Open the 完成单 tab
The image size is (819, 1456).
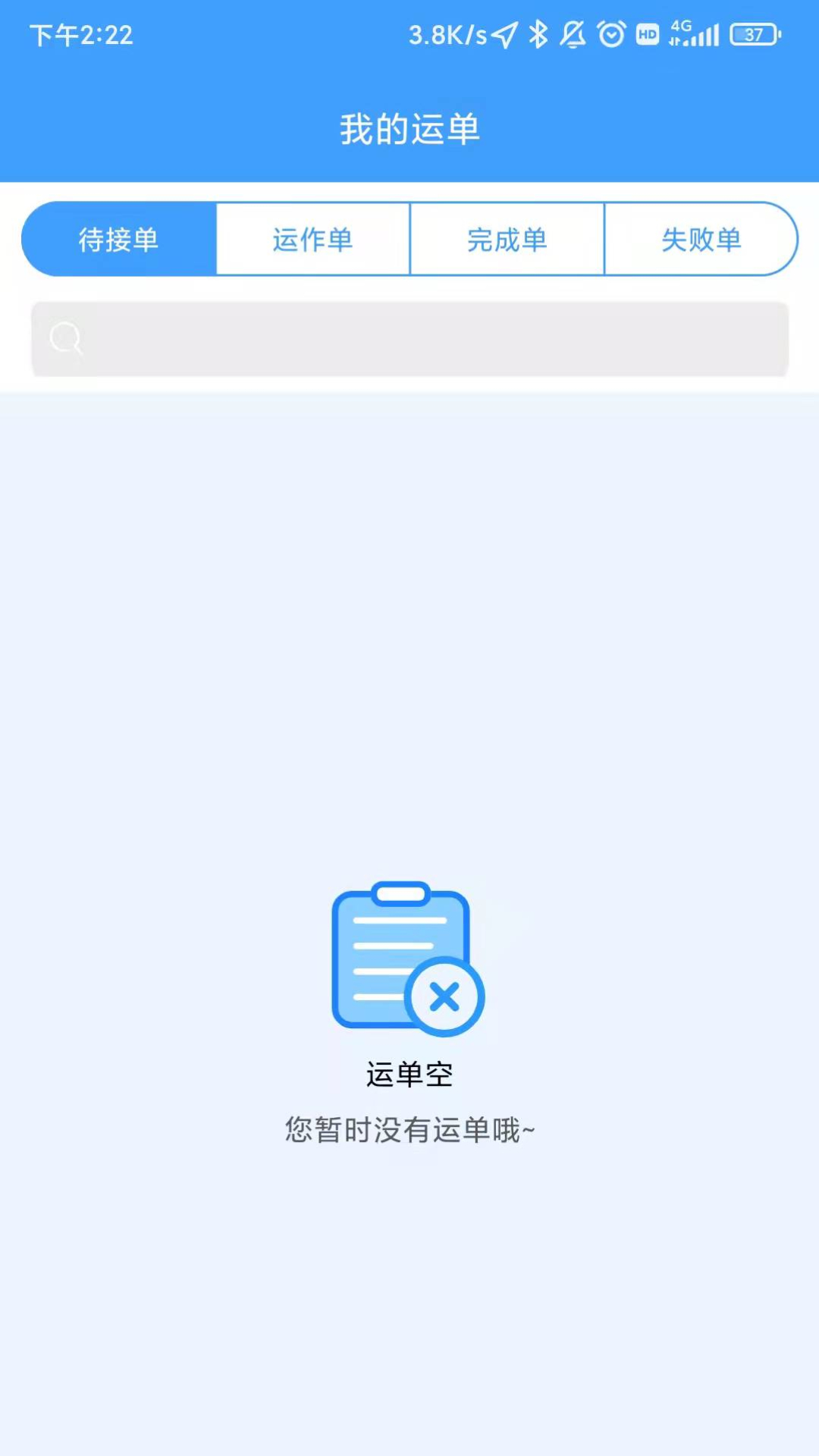pyautogui.click(x=507, y=239)
